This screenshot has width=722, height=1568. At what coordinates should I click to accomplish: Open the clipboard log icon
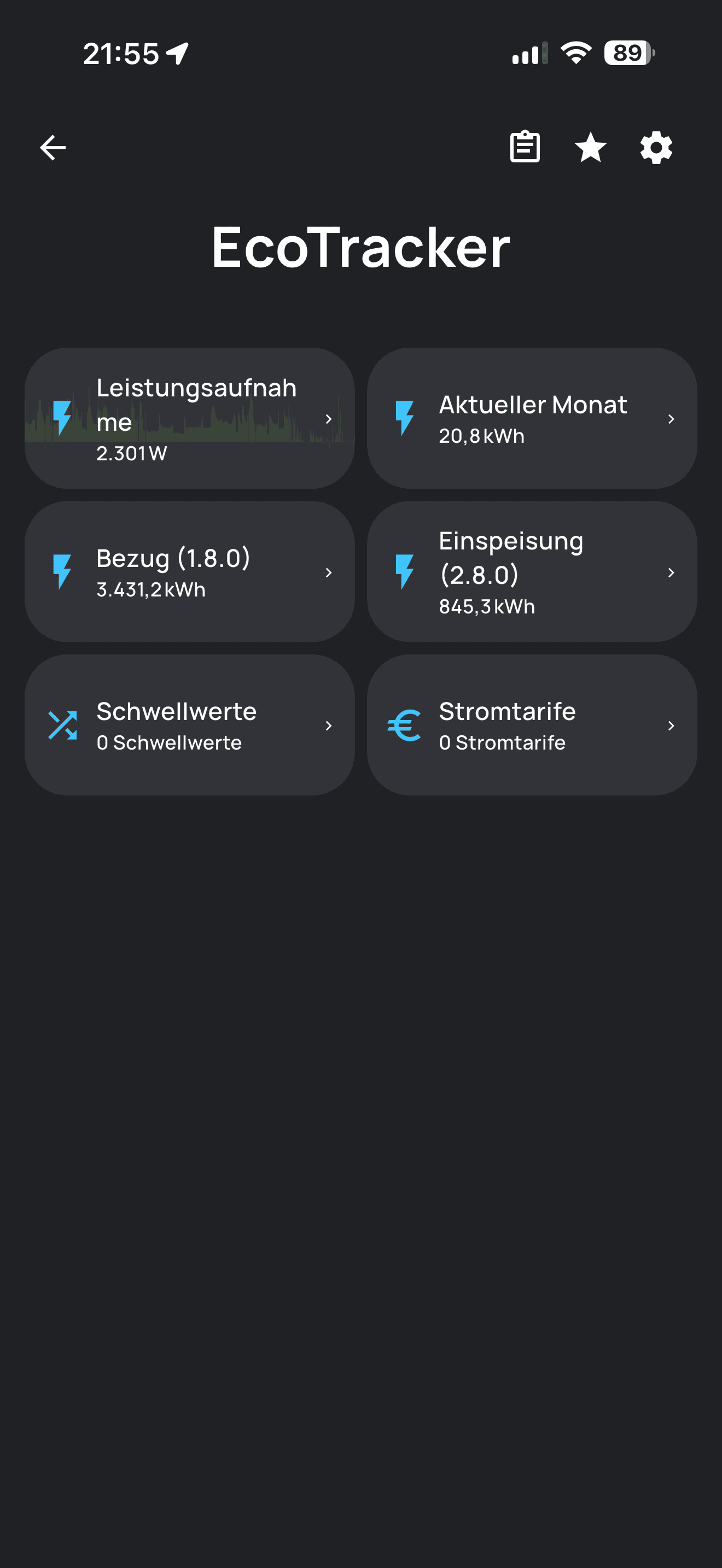tap(525, 147)
